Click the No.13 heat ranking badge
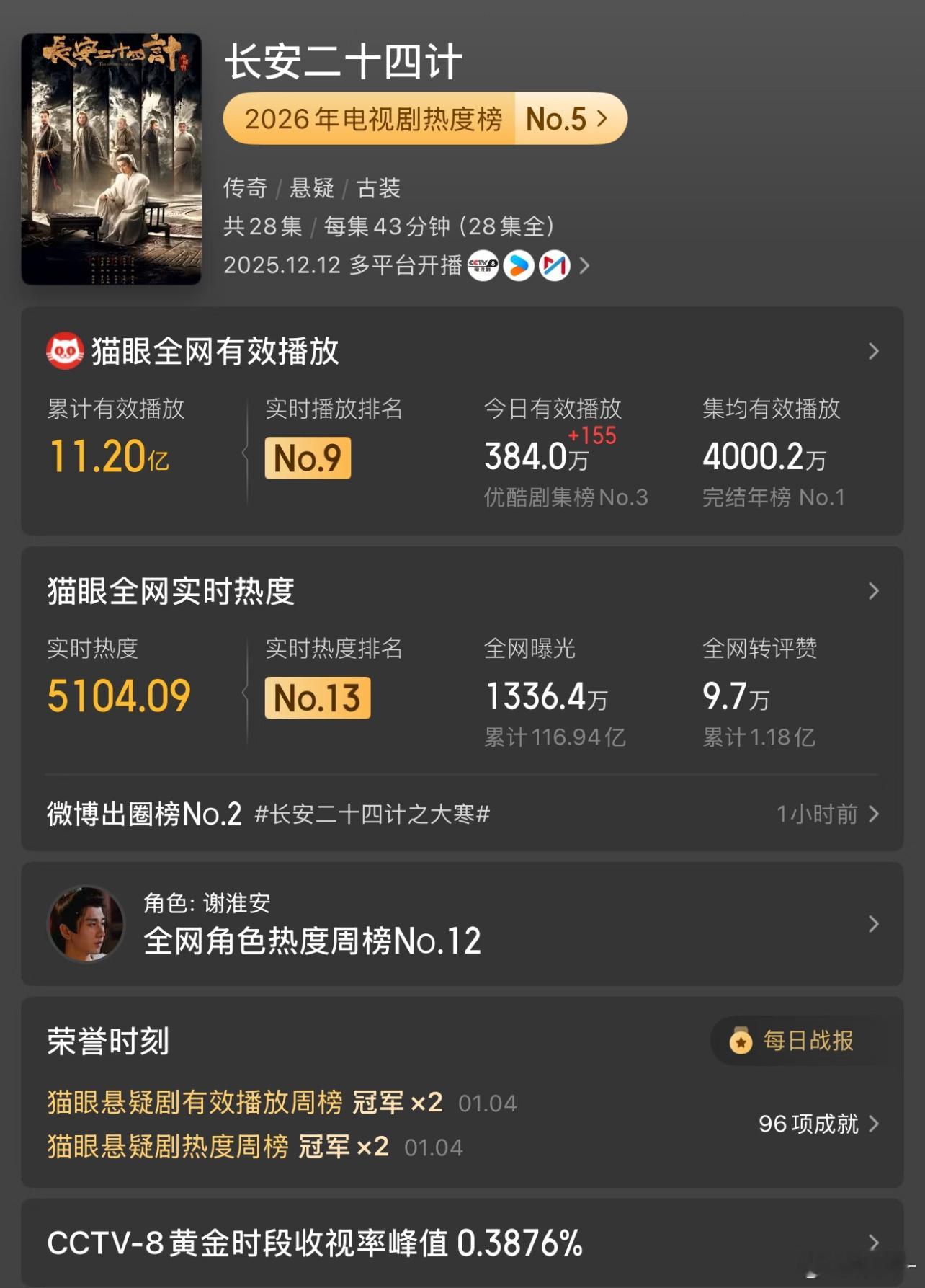The image size is (925, 1288). point(317,698)
